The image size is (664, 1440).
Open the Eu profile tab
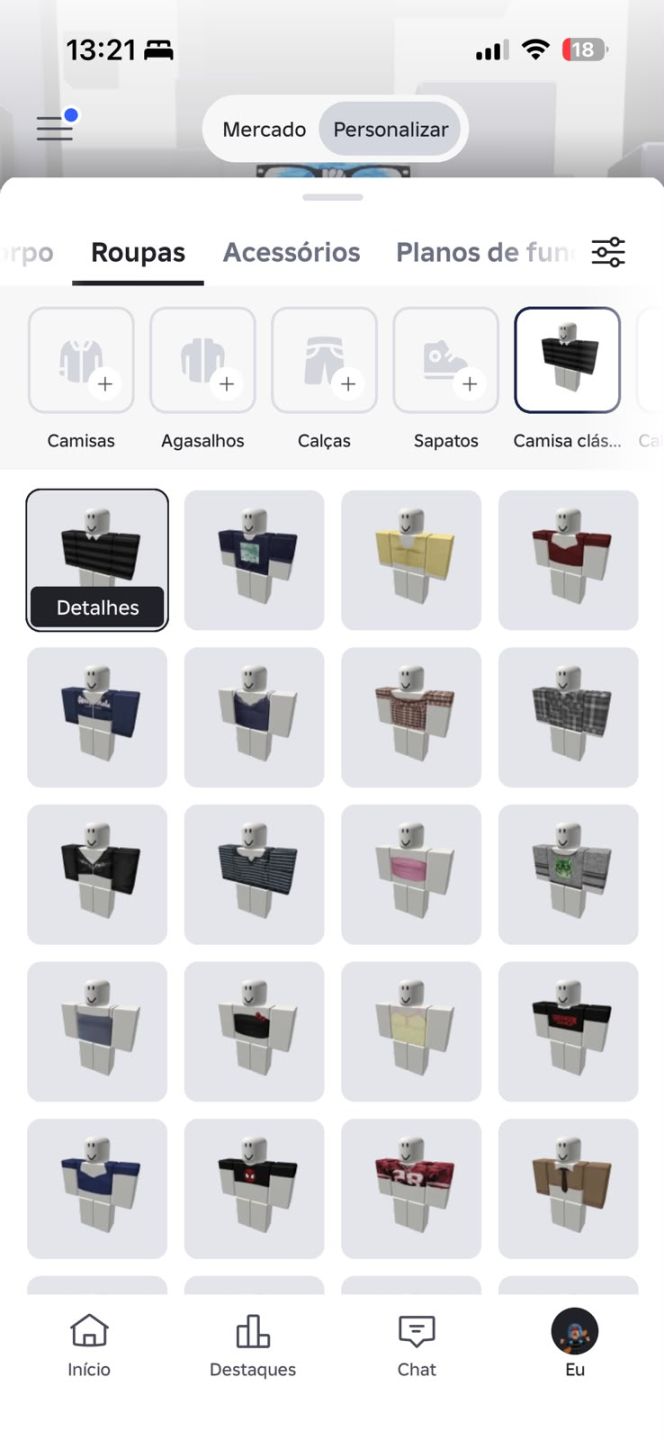tap(575, 1346)
